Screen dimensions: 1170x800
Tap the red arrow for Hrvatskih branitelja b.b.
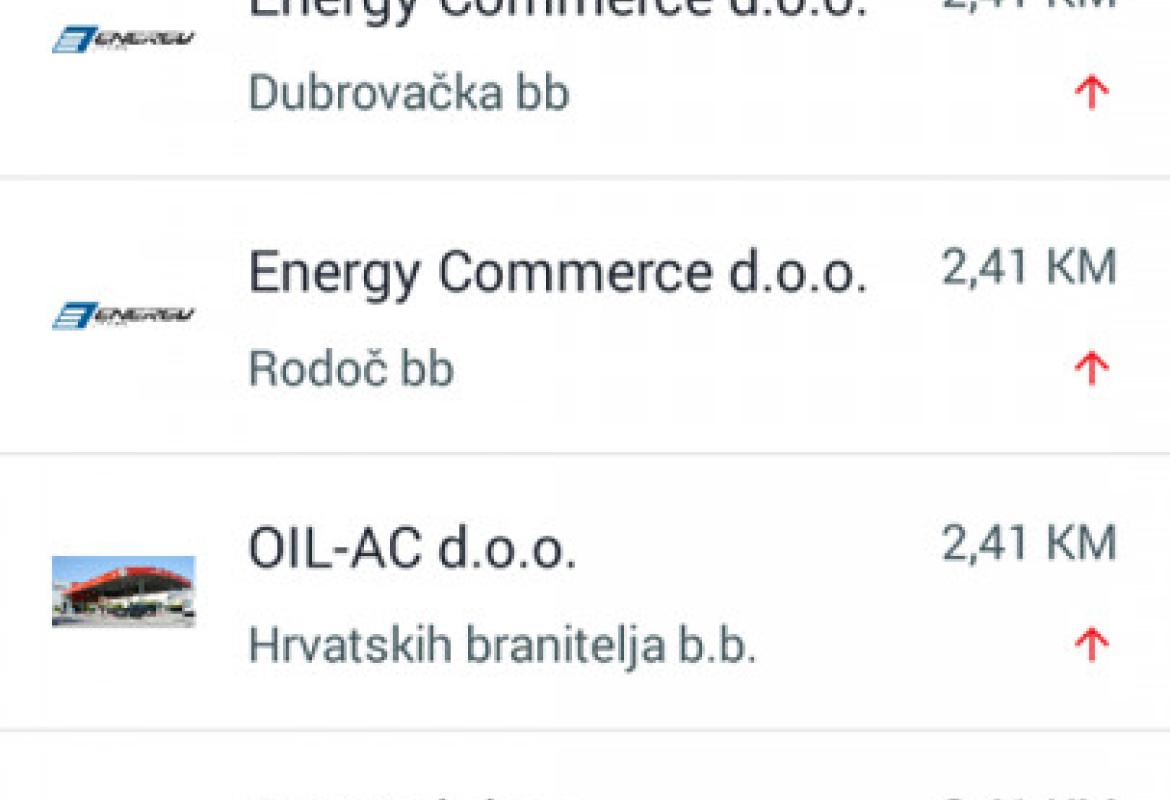1091,645
